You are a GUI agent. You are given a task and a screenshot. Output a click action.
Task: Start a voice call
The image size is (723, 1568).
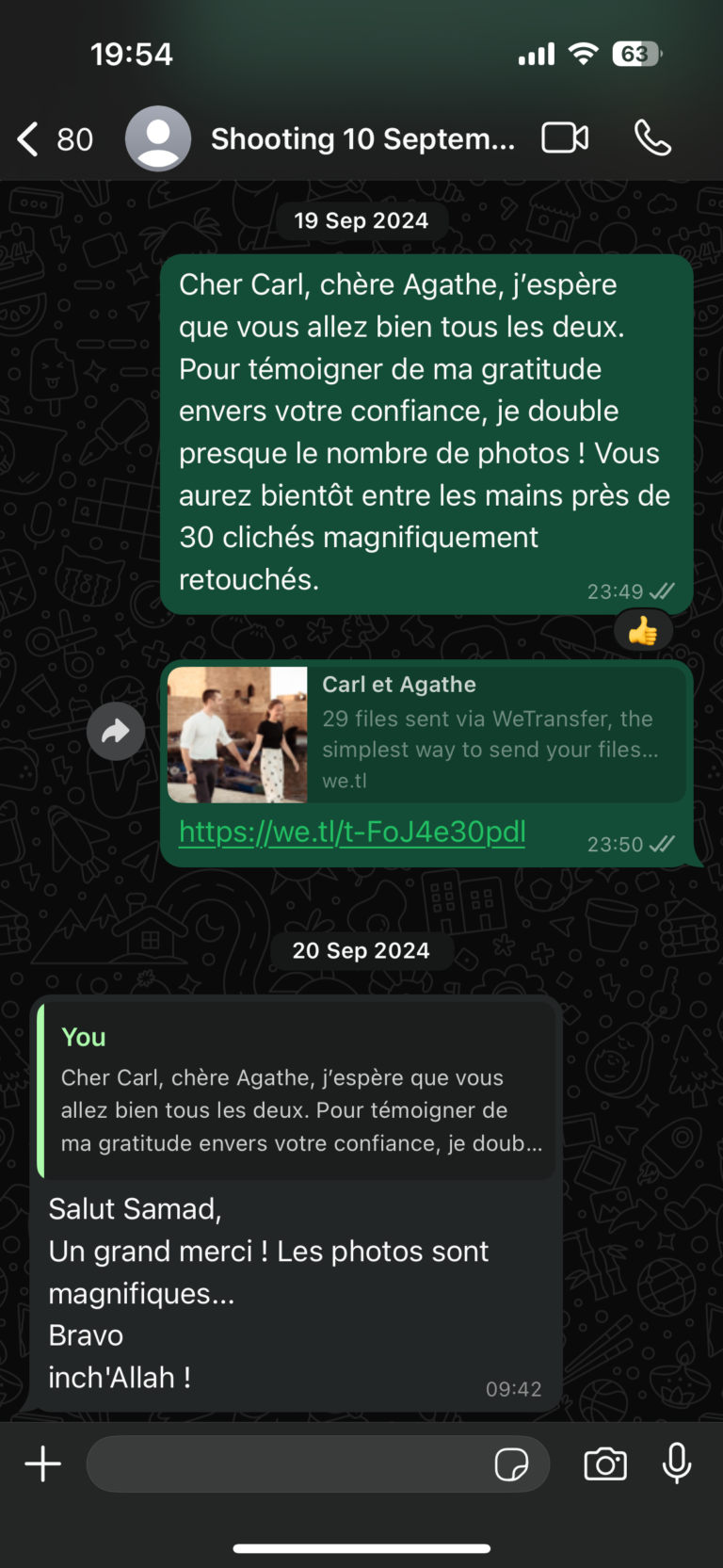652,138
